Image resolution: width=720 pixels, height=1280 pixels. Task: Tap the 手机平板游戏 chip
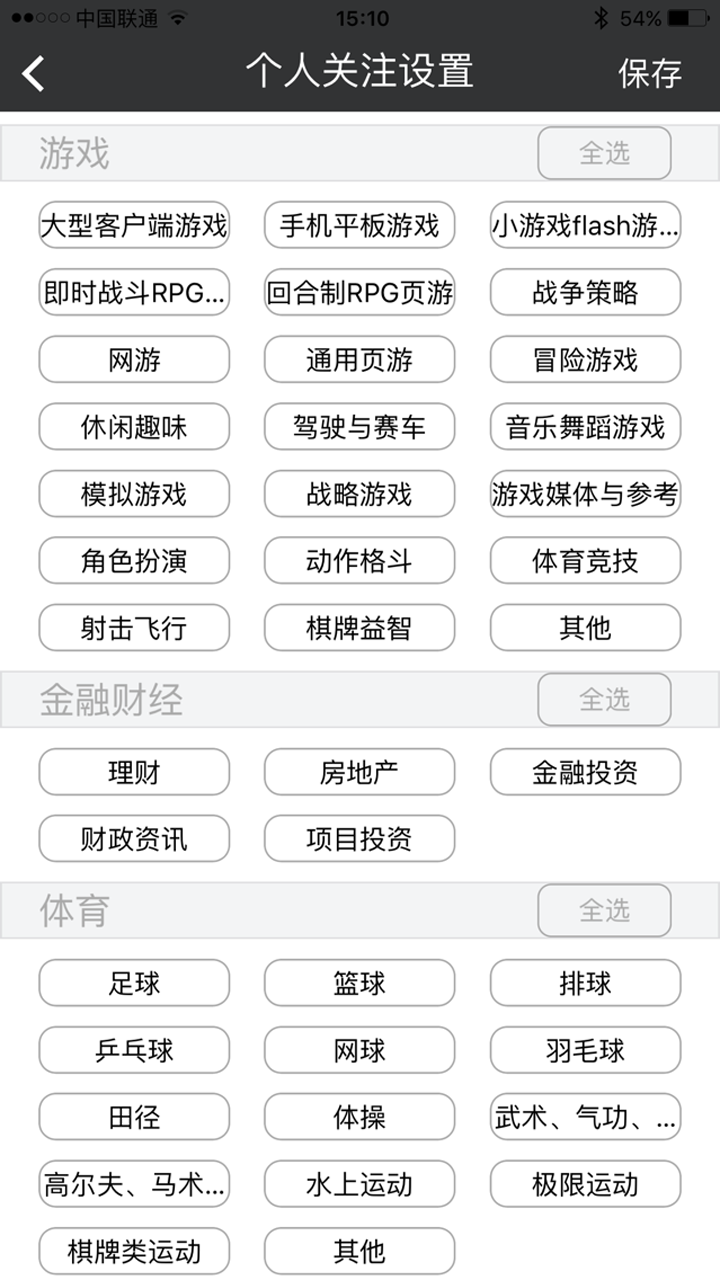point(359,225)
